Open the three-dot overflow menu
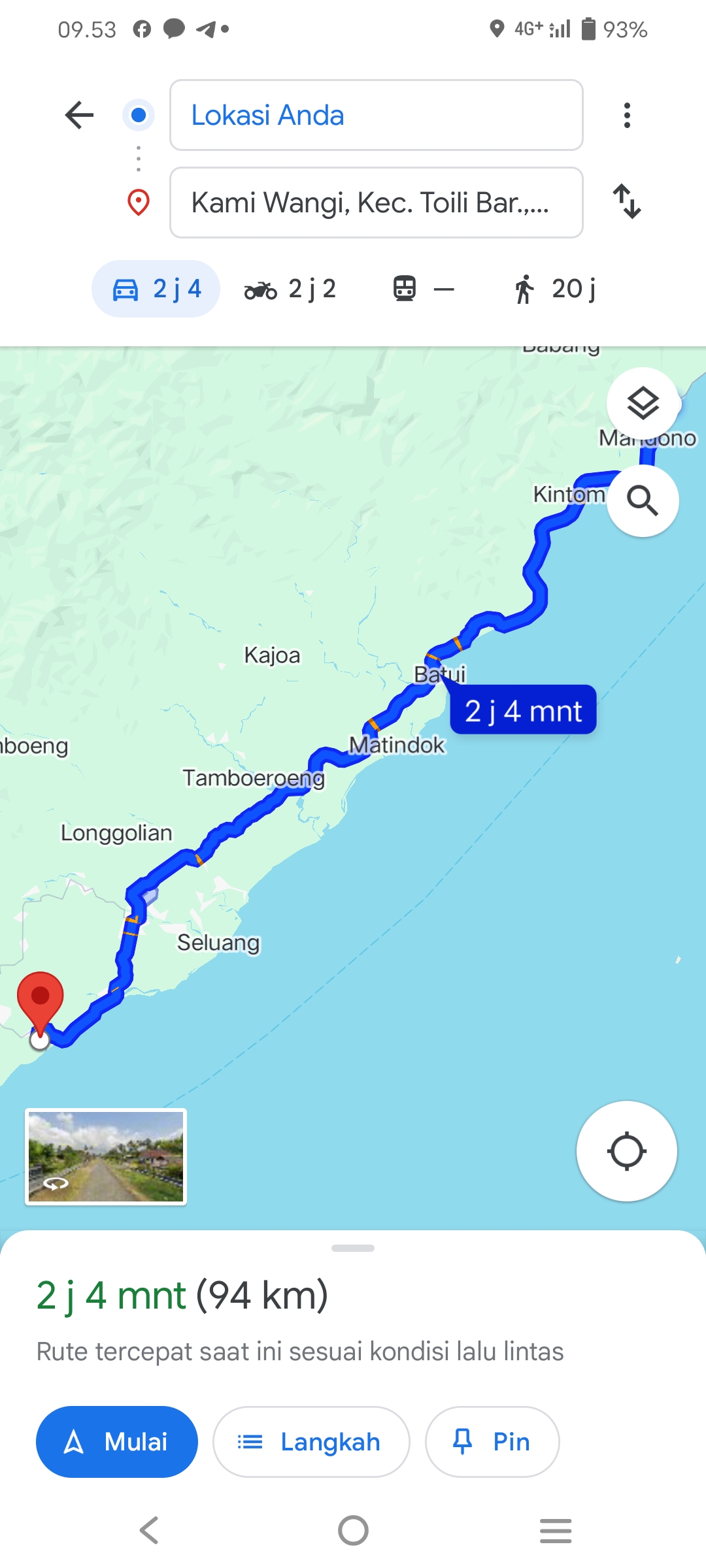 click(x=627, y=115)
